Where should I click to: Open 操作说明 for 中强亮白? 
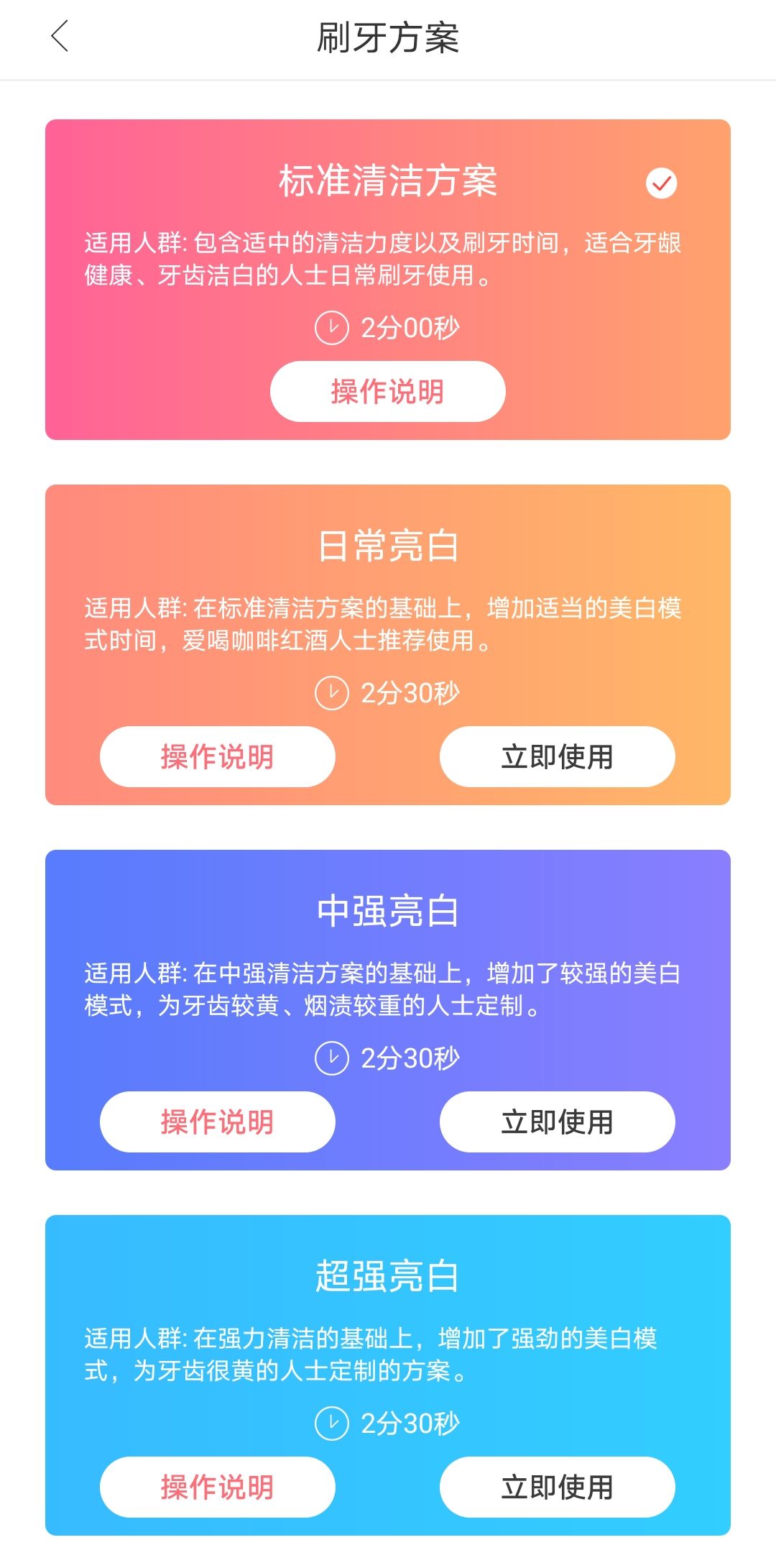[x=217, y=1122]
